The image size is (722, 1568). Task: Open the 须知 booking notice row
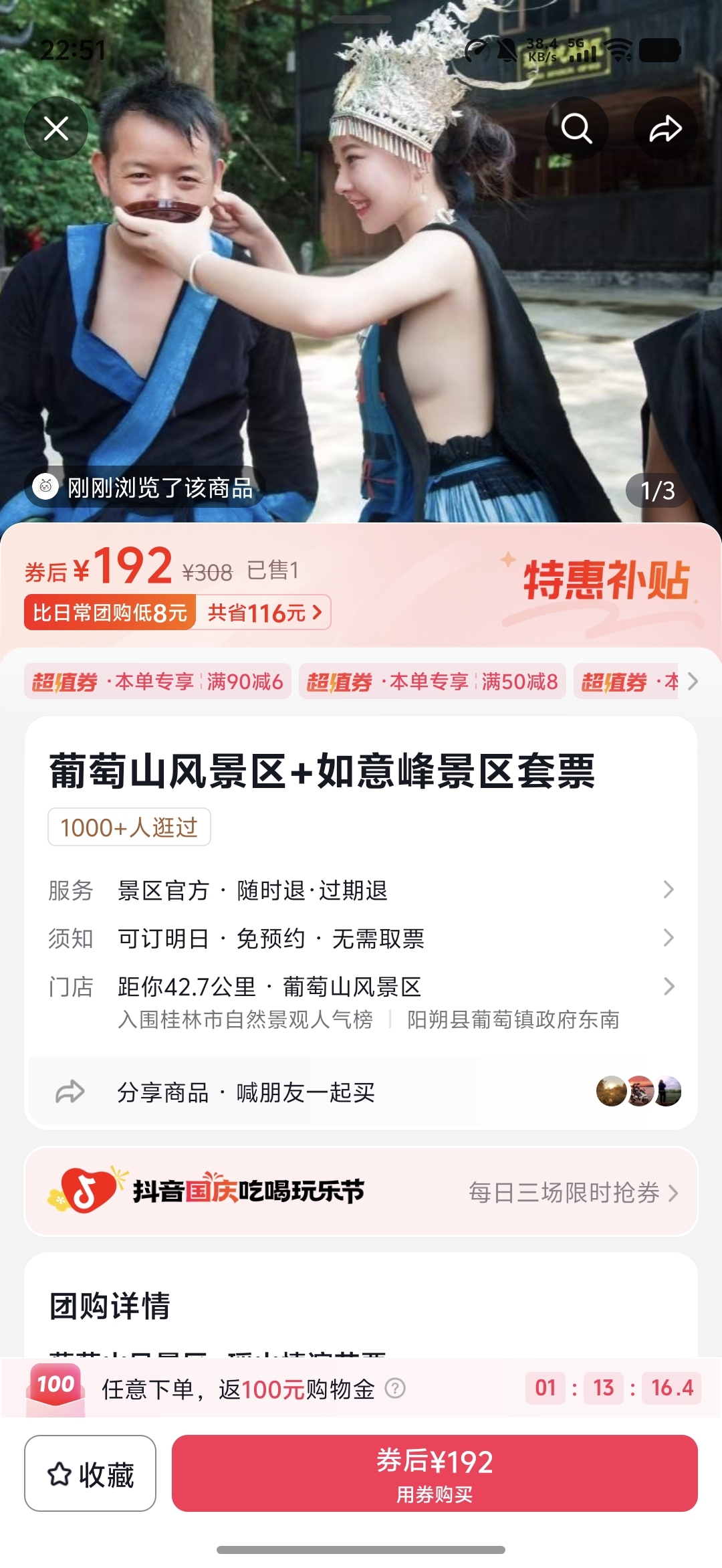point(361,939)
